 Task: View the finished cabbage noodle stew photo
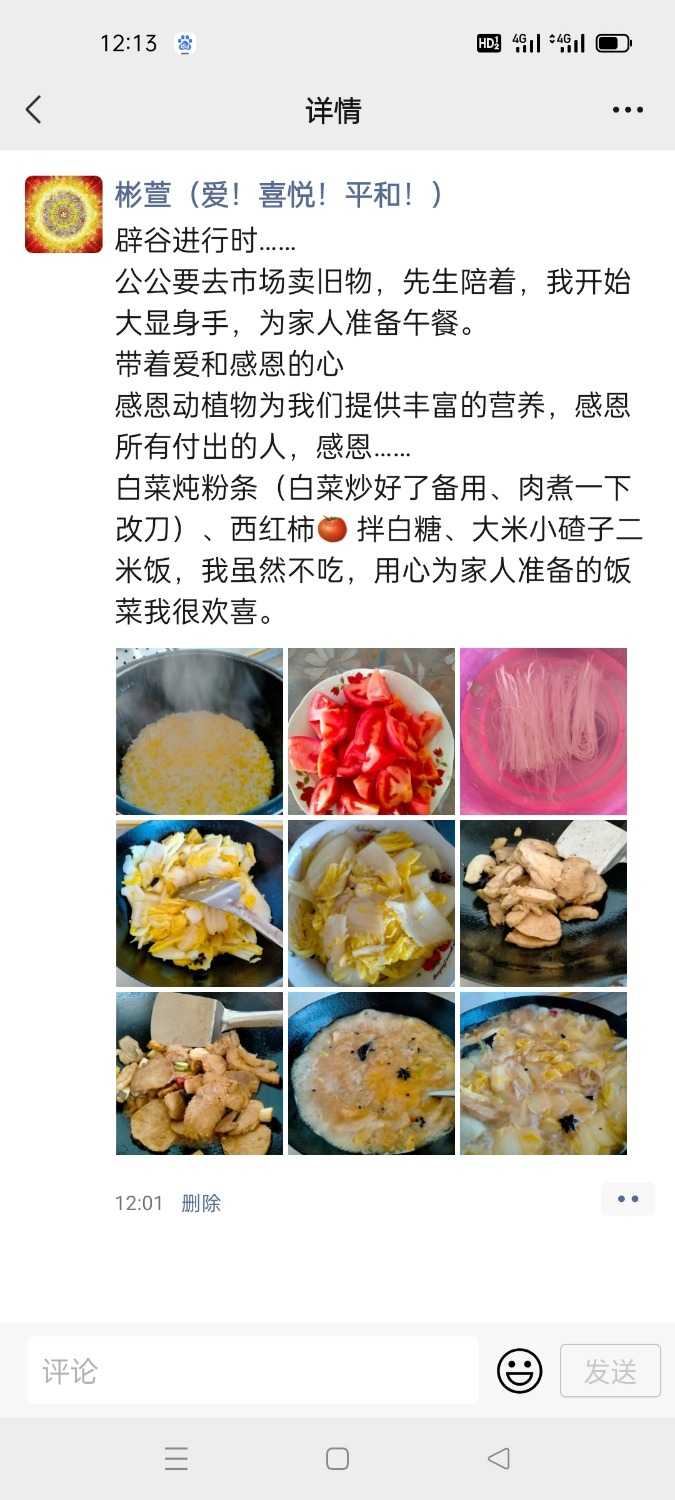[x=543, y=1074]
